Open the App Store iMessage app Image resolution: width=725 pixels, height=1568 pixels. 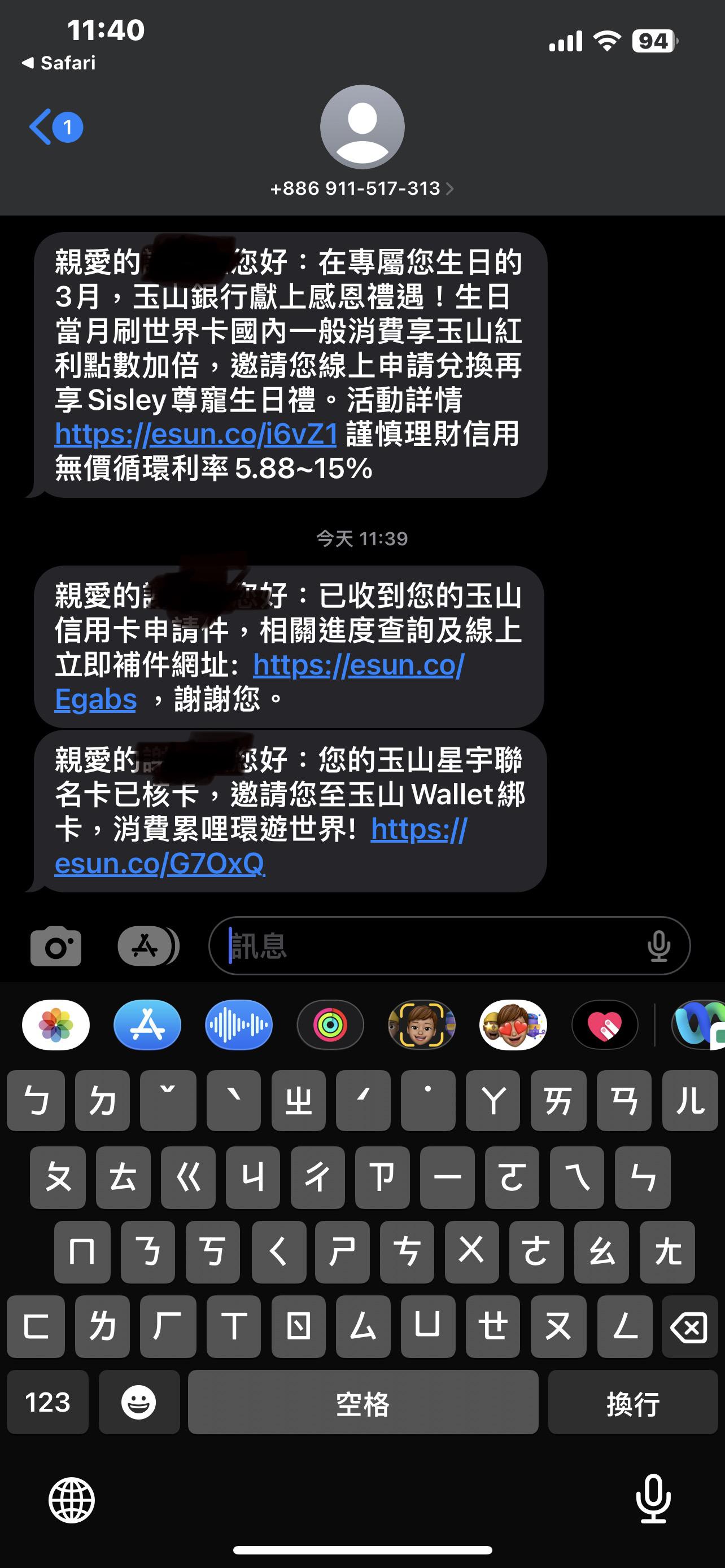click(147, 1025)
